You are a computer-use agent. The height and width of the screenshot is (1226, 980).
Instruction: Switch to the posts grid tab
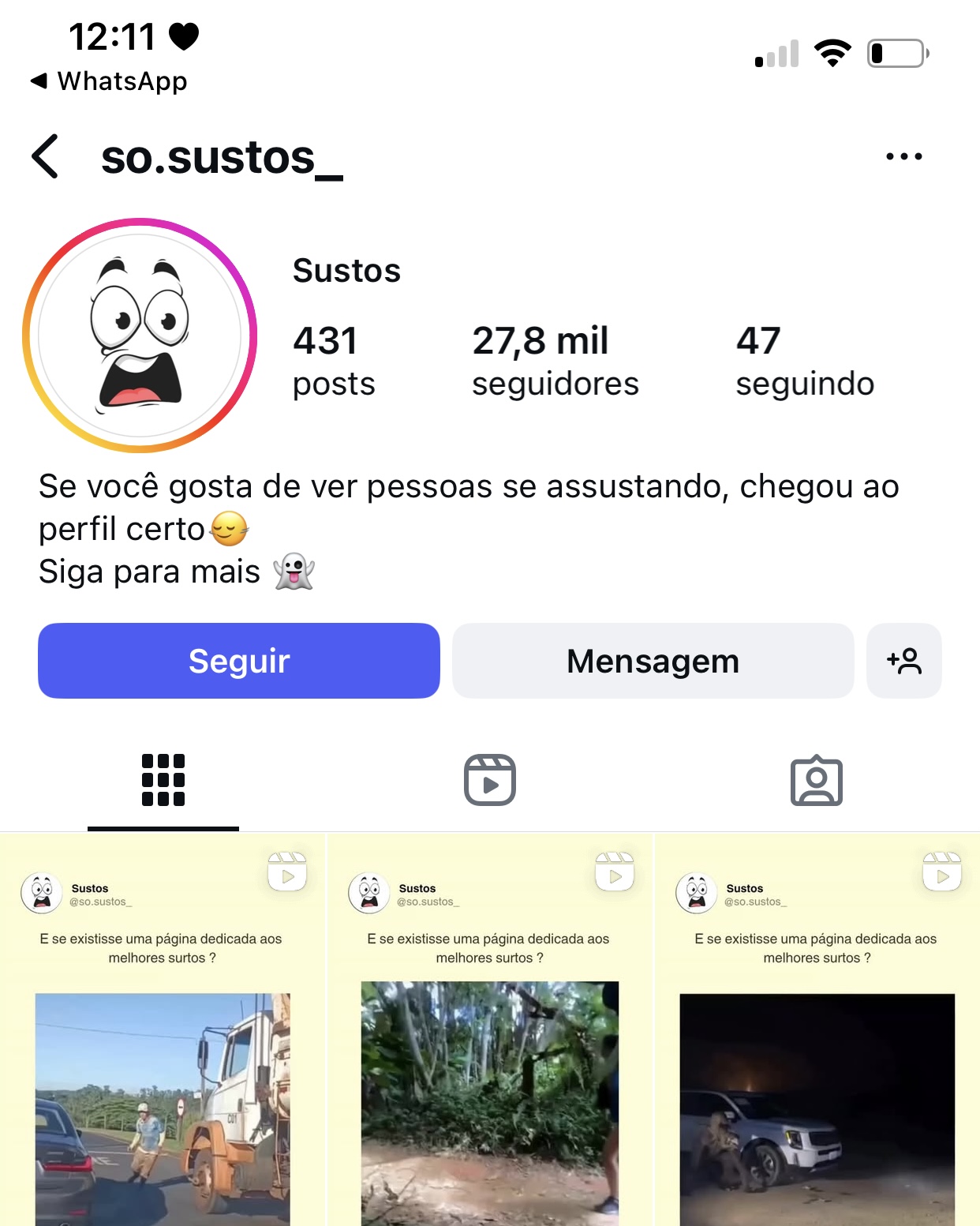point(163,780)
